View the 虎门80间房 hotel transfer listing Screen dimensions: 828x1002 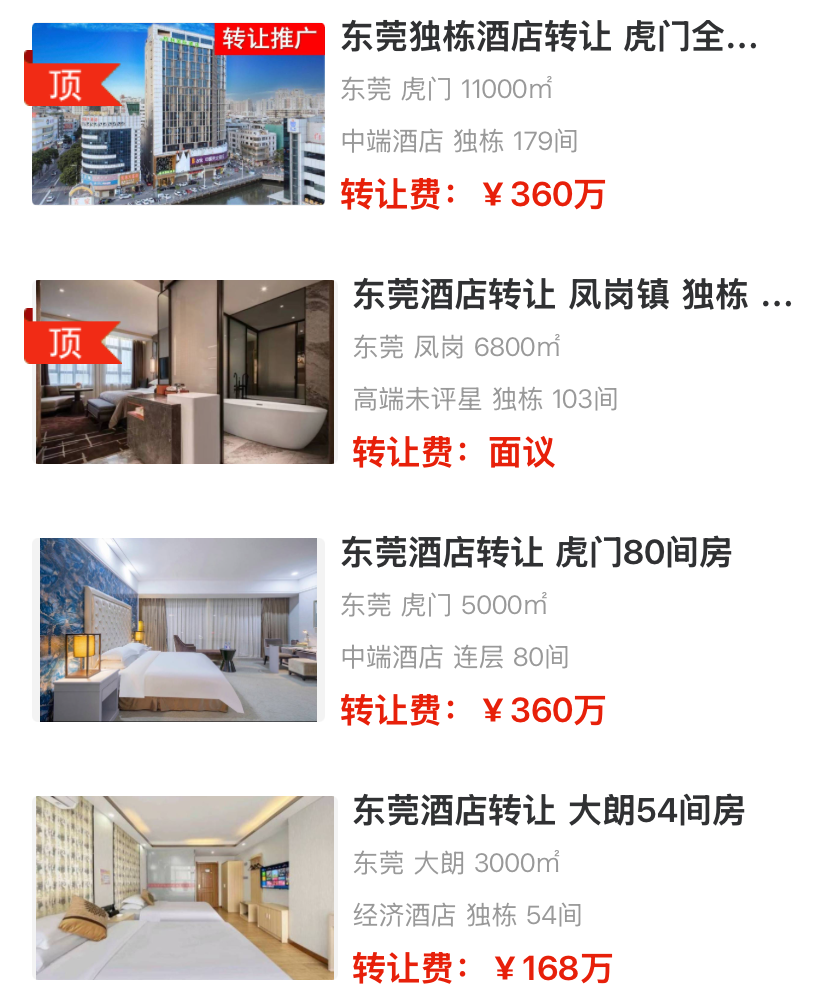point(536,553)
